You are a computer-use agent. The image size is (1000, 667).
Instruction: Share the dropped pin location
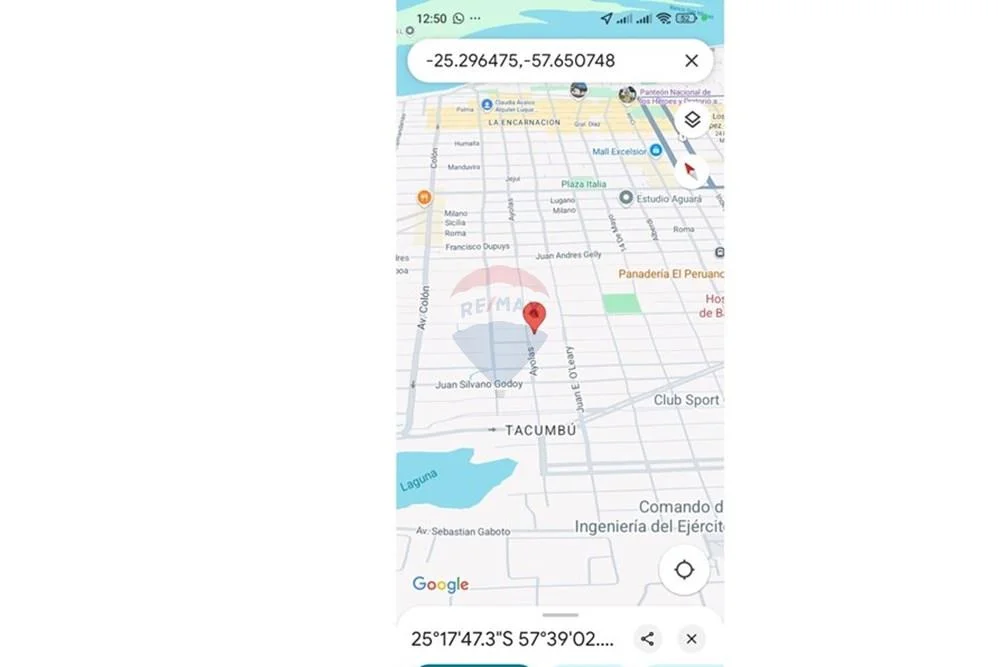647,639
